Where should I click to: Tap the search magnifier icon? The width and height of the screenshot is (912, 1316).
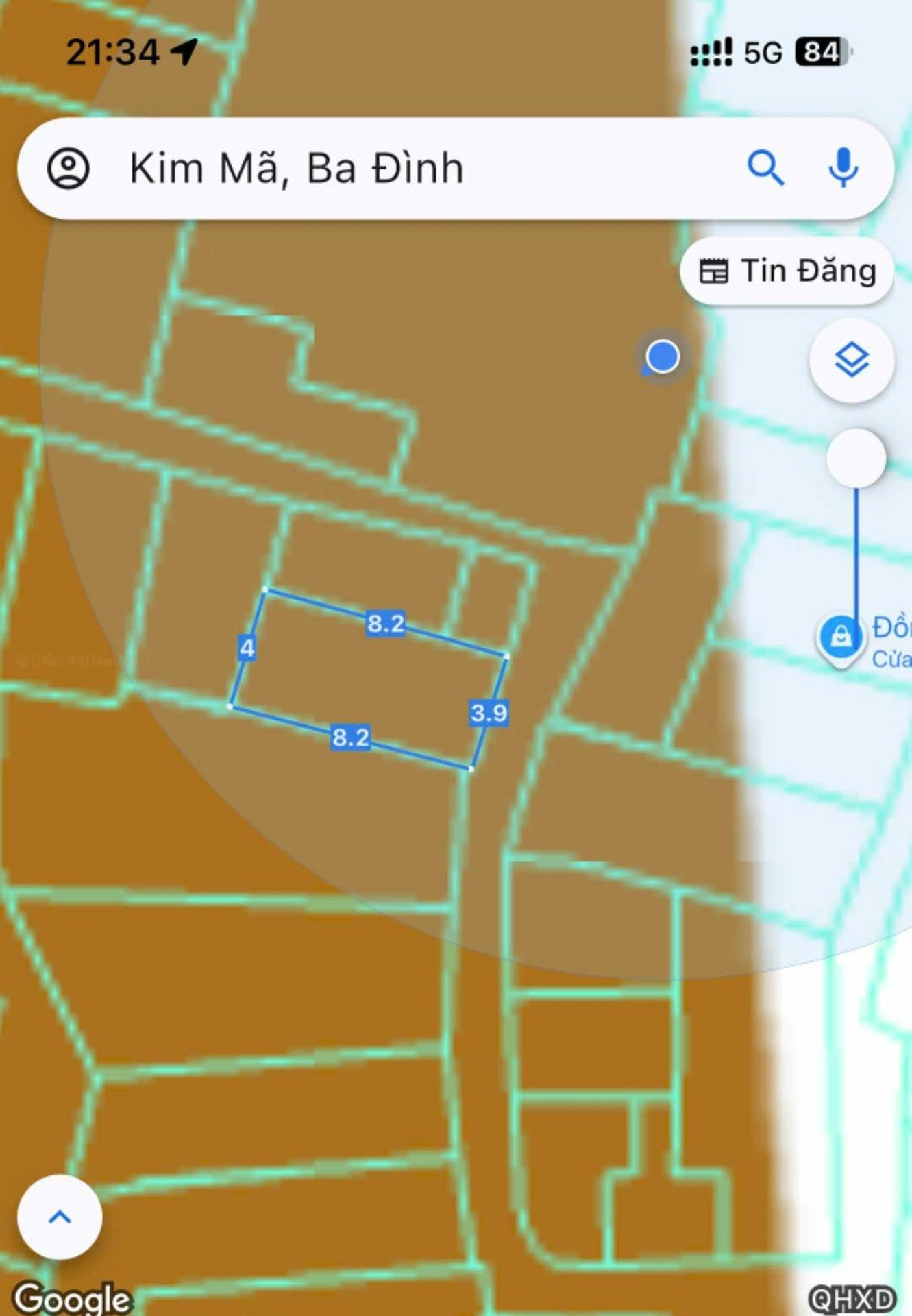765,169
